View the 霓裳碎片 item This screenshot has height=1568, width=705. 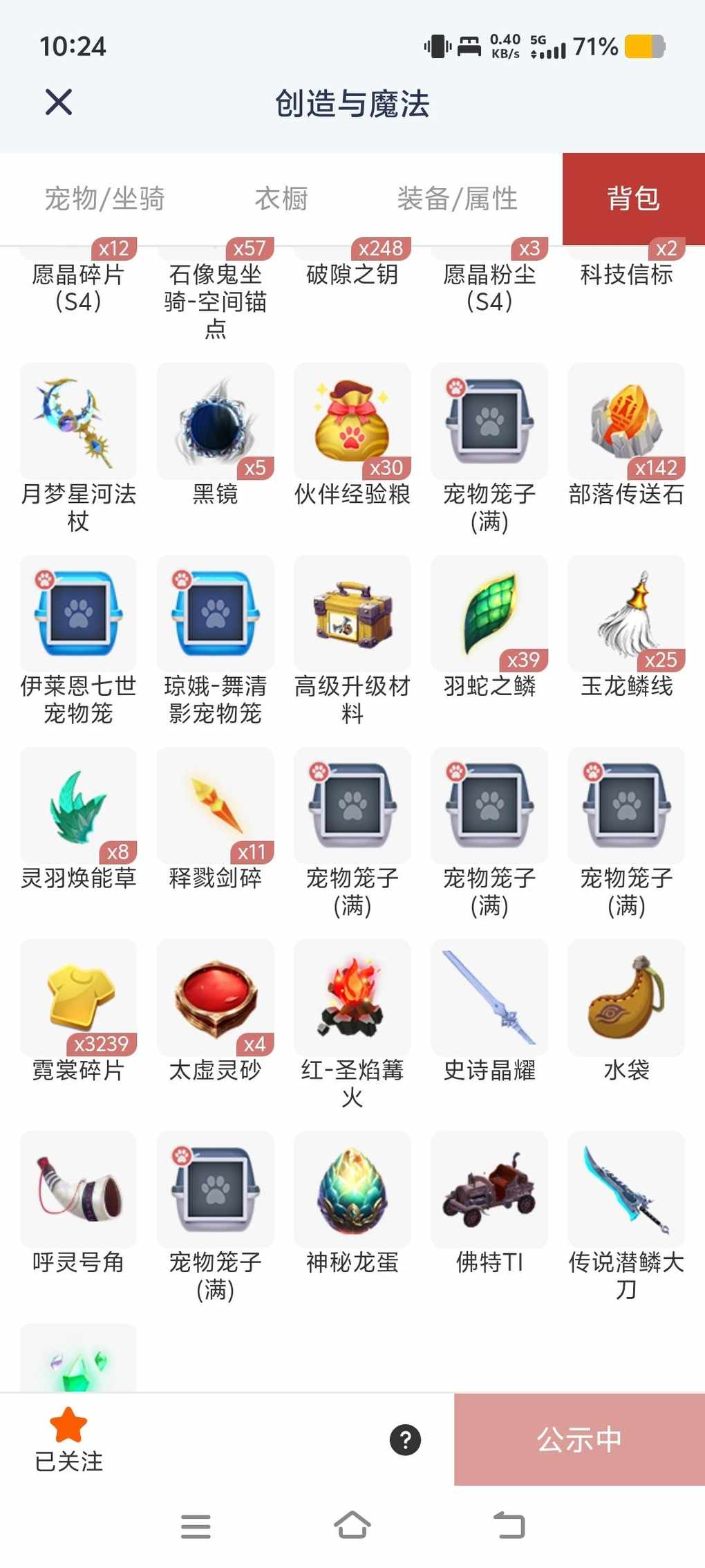pyautogui.click(x=78, y=998)
